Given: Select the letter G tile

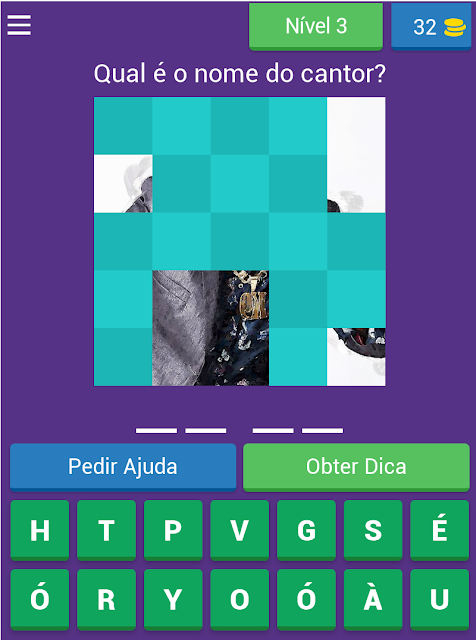Looking at the screenshot, I should 306,530.
